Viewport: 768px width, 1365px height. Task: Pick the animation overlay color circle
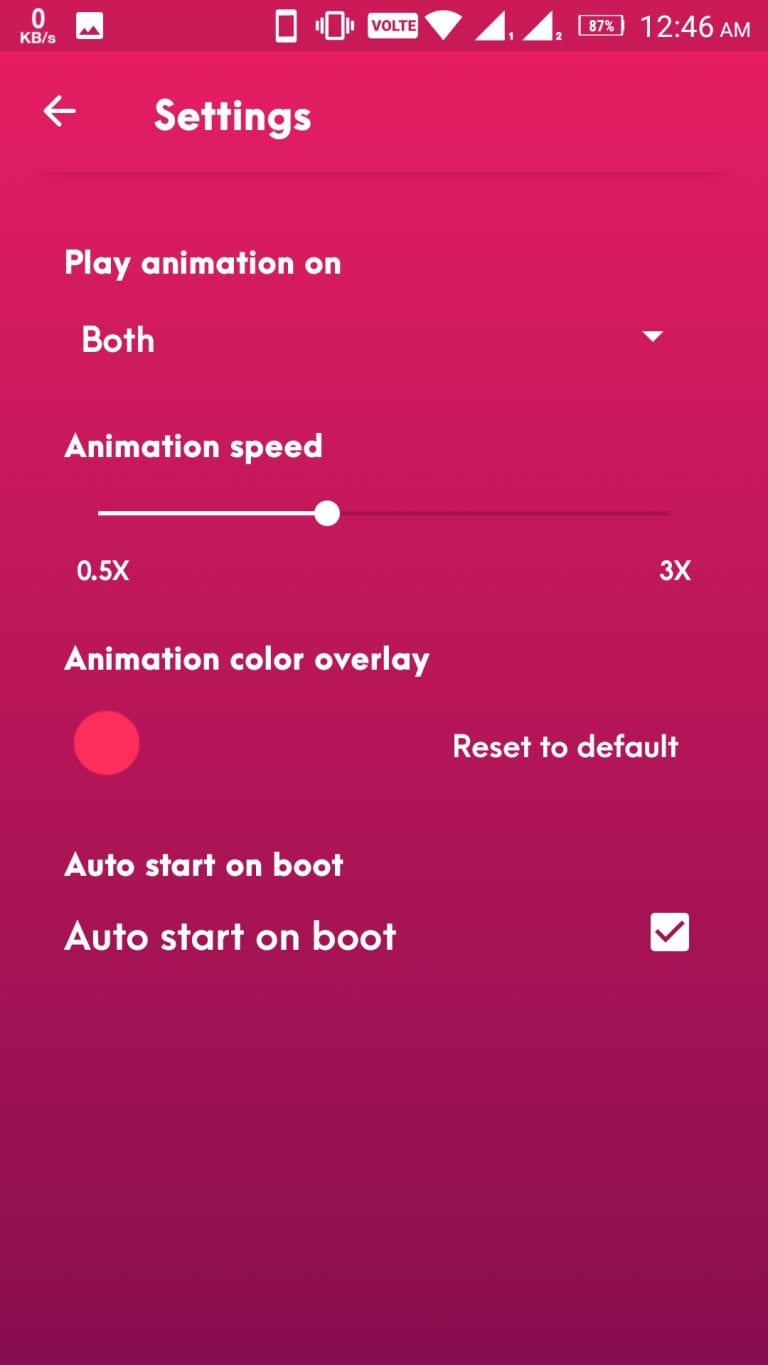106,743
